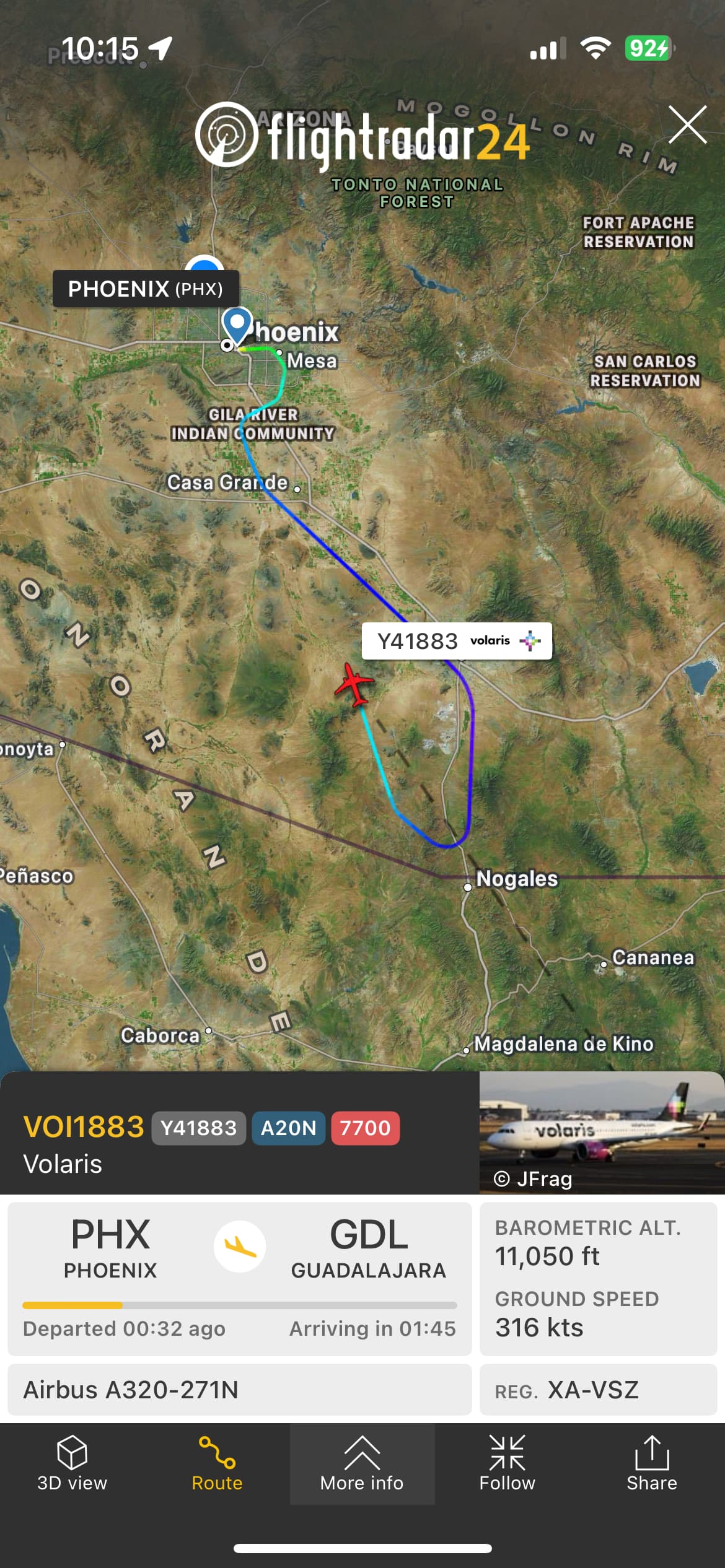The width and height of the screenshot is (725, 1568).
Task: Open the 3D view
Action: 72,1464
